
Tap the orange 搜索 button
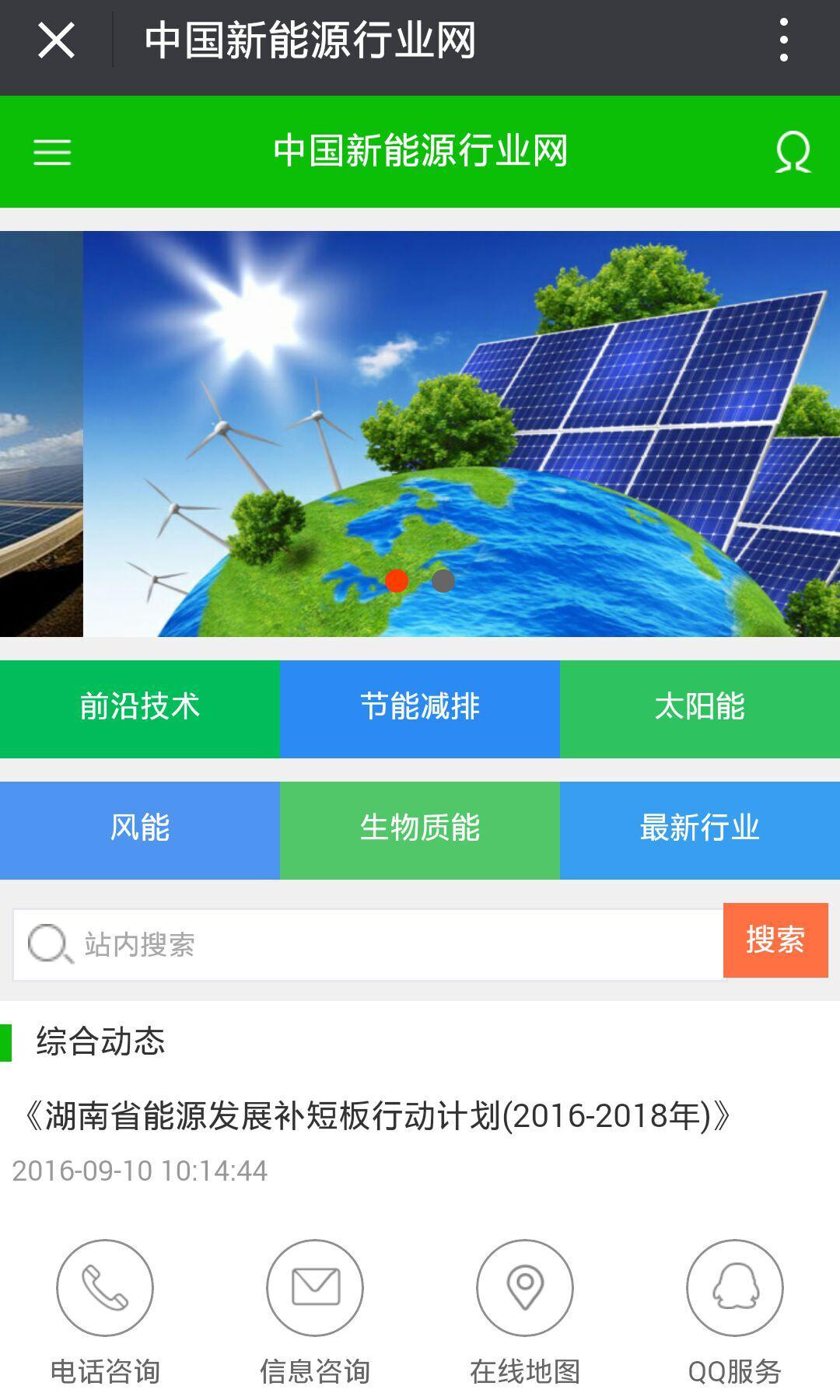[x=775, y=940]
